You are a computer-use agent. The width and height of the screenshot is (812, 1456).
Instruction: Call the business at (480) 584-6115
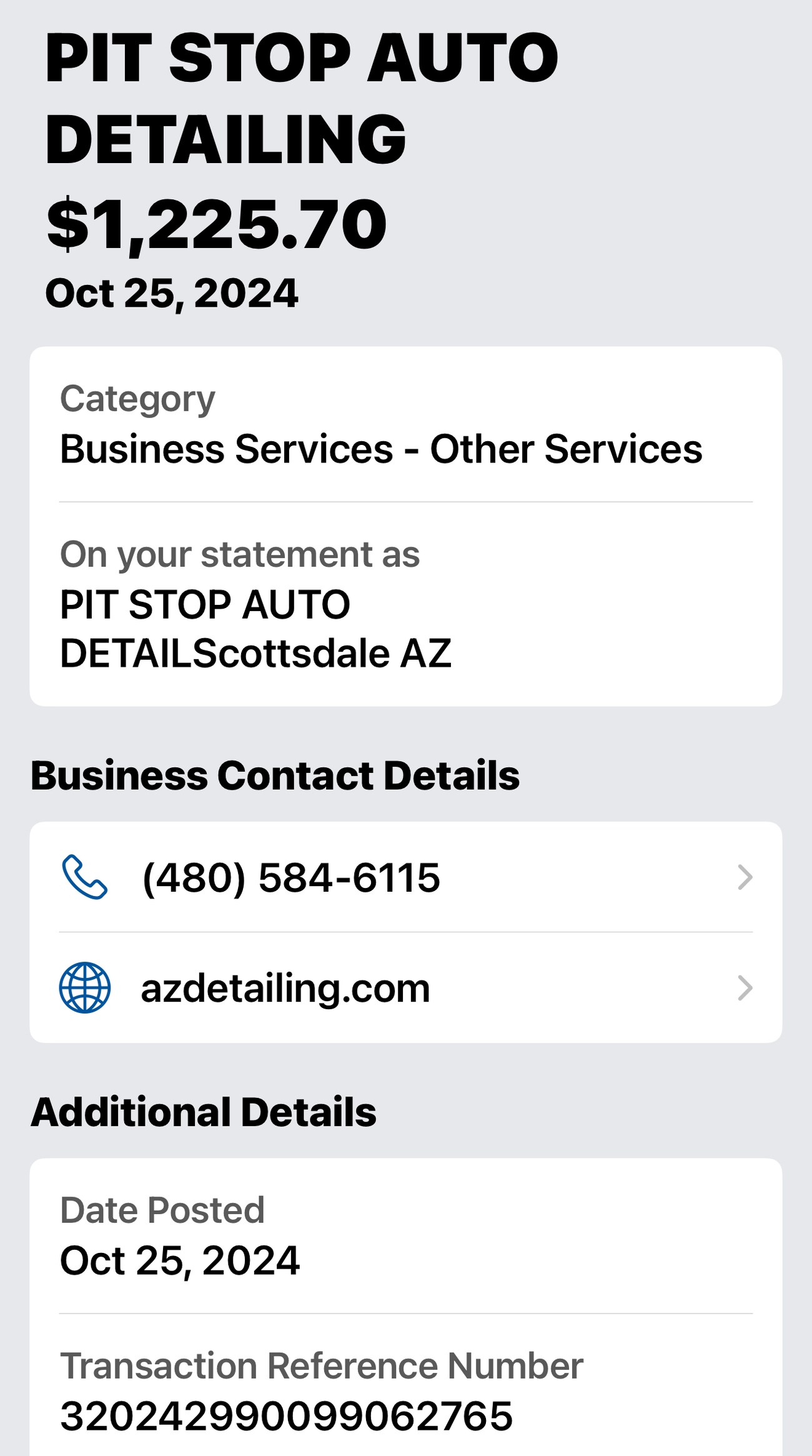coord(405,877)
